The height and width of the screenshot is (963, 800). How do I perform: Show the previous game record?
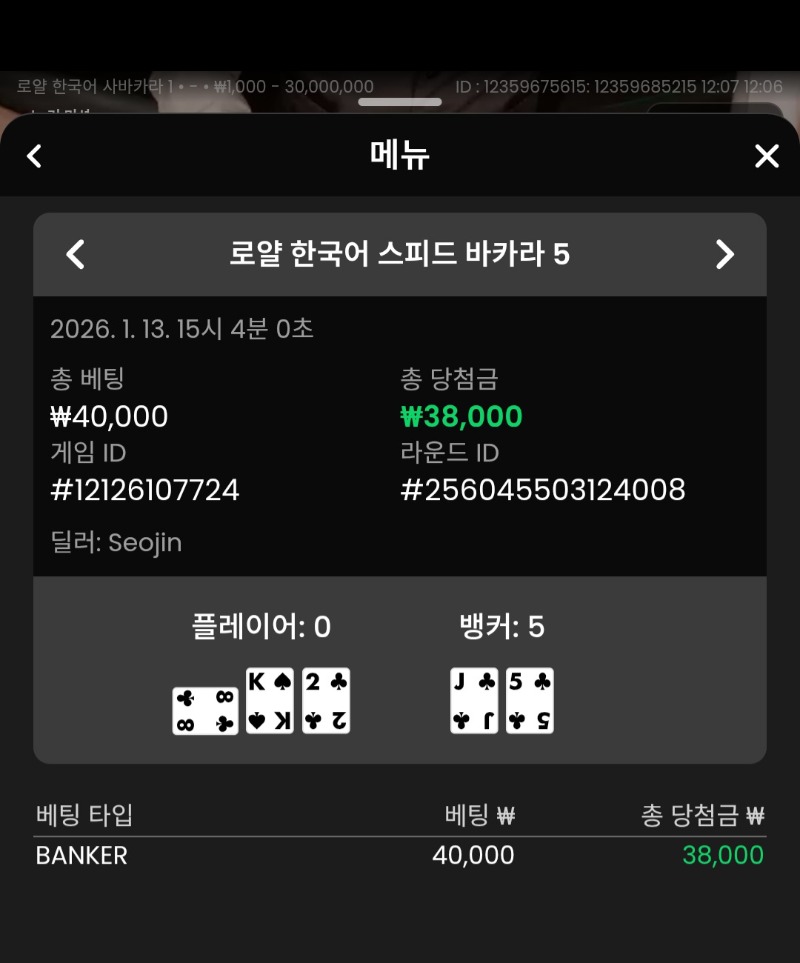pyautogui.click(x=75, y=254)
